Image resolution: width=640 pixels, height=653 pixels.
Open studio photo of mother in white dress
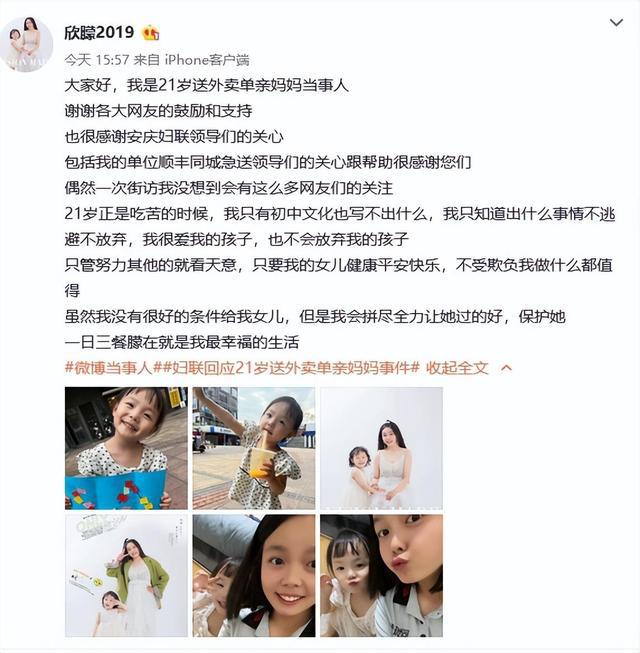[x=381, y=448]
